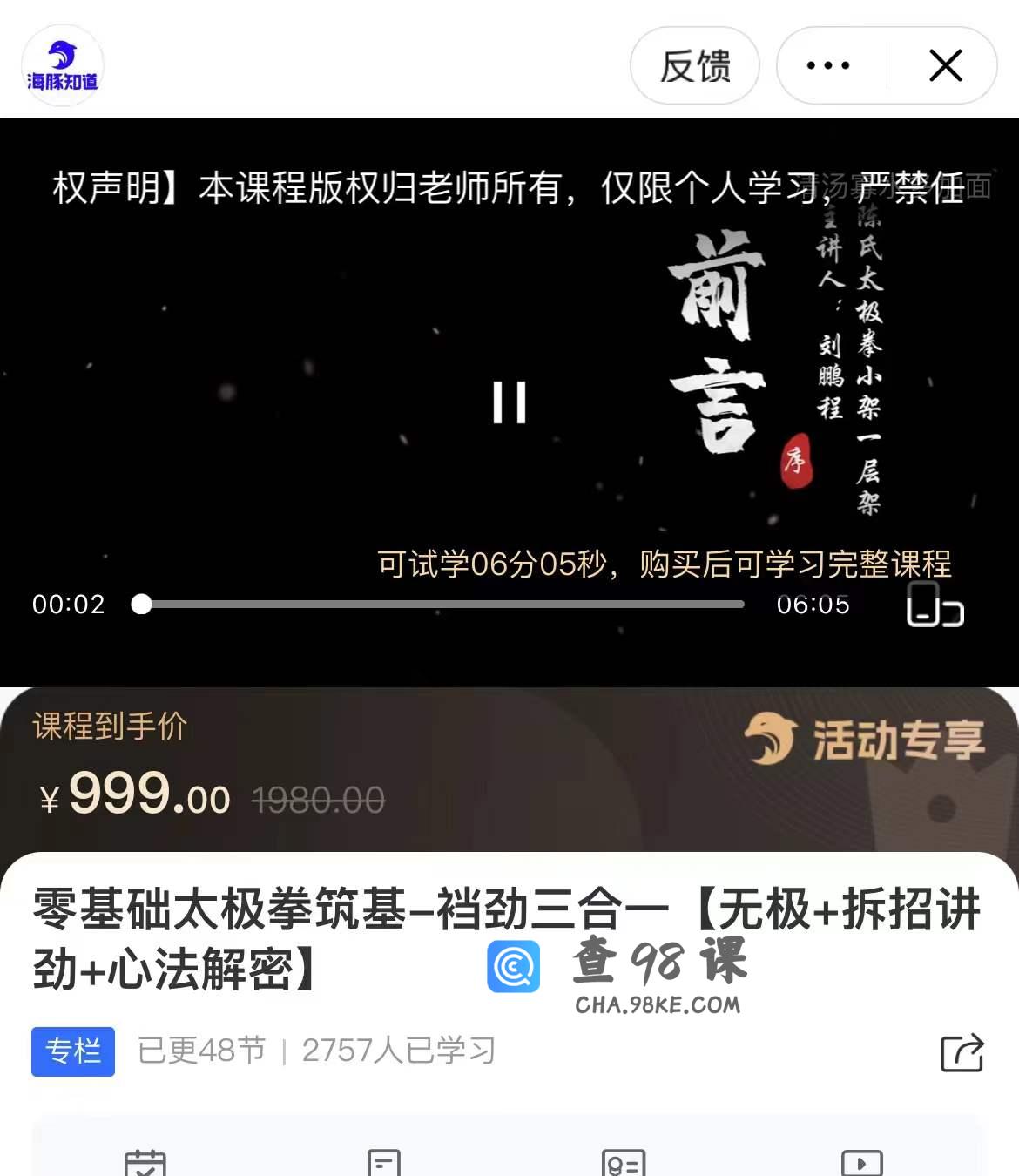
Task: Open the video play icon shortcut
Action: click(x=861, y=1163)
